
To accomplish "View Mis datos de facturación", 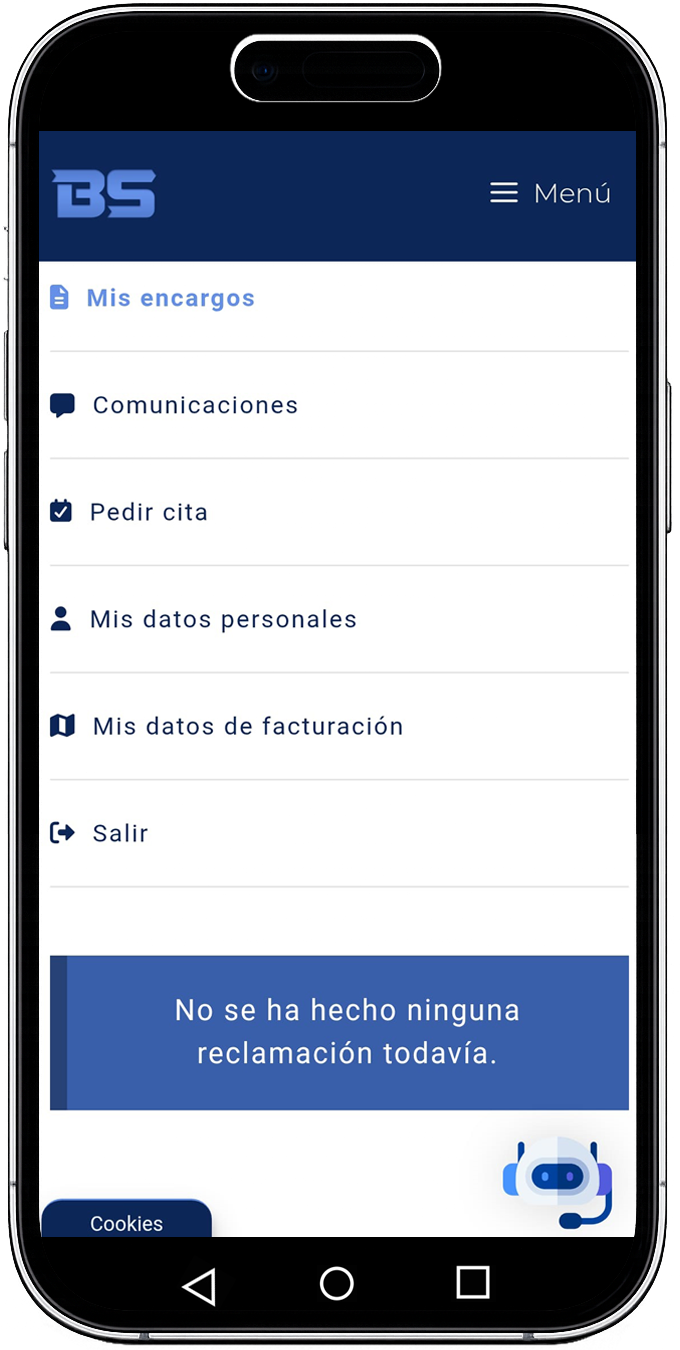I will [x=339, y=726].
